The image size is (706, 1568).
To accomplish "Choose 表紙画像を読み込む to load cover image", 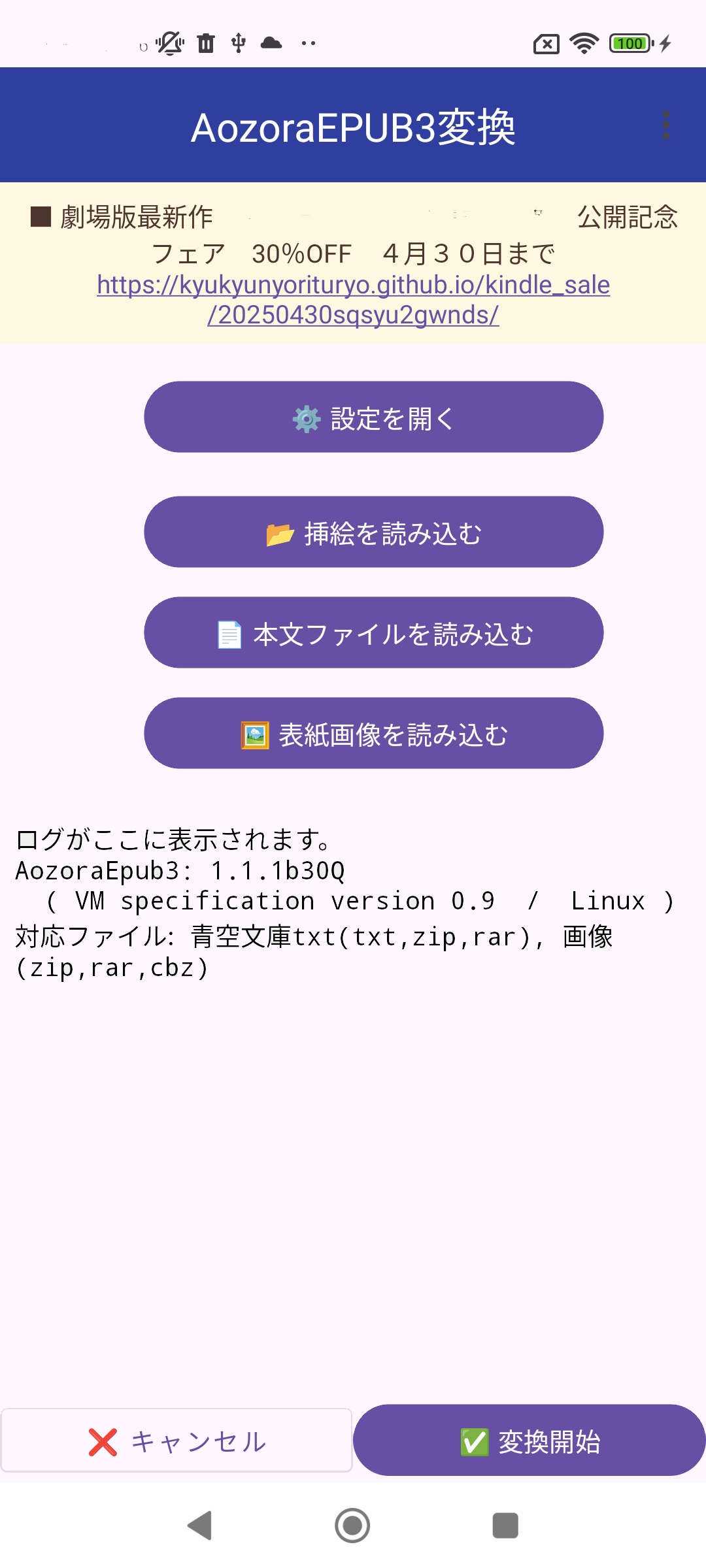I will (x=373, y=734).
